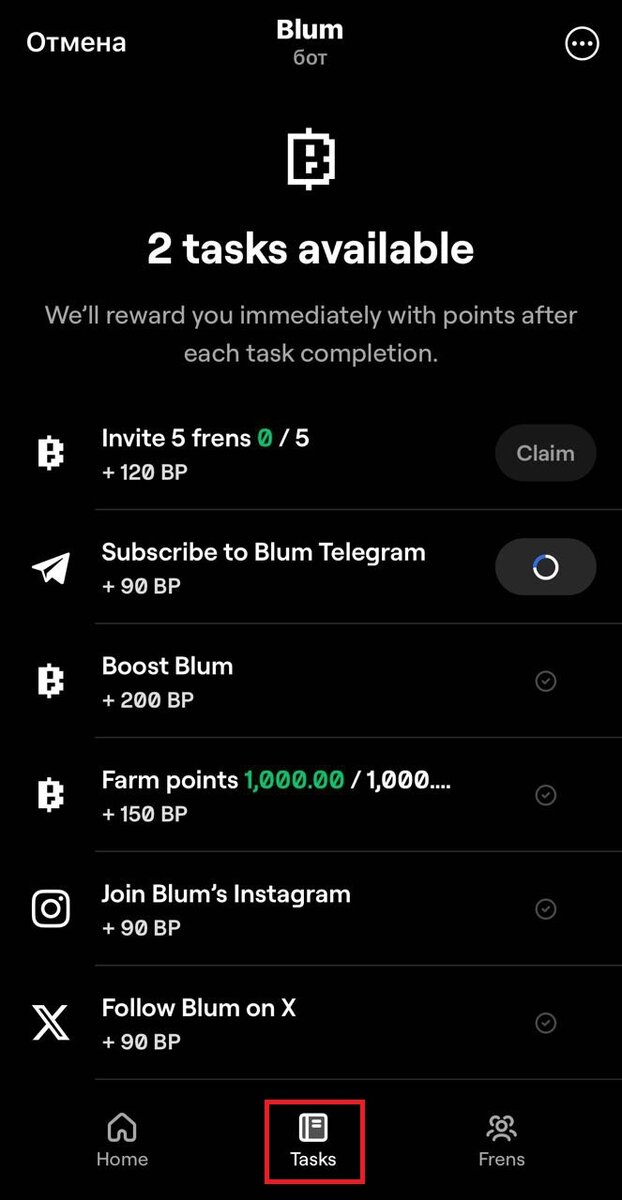Open the three-dot overflow menu
Viewport: 622px width, 1200px height.
pyautogui.click(x=582, y=44)
